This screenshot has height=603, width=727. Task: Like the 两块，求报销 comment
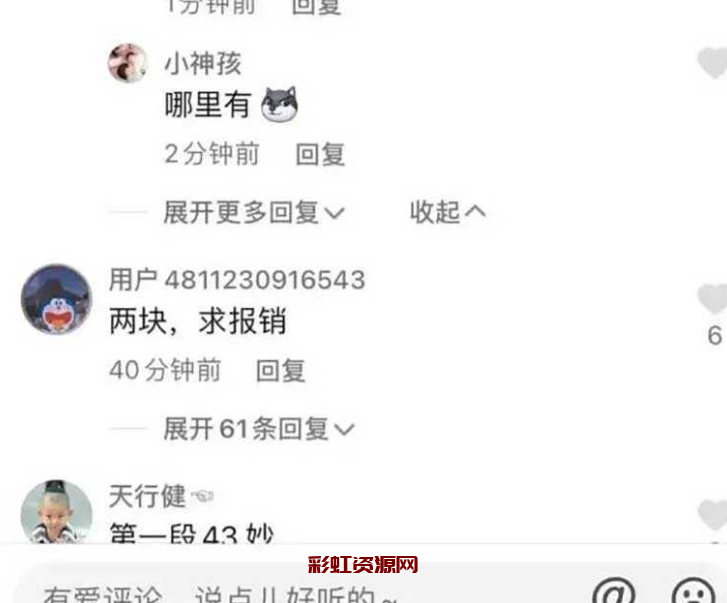[x=712, y=299]
